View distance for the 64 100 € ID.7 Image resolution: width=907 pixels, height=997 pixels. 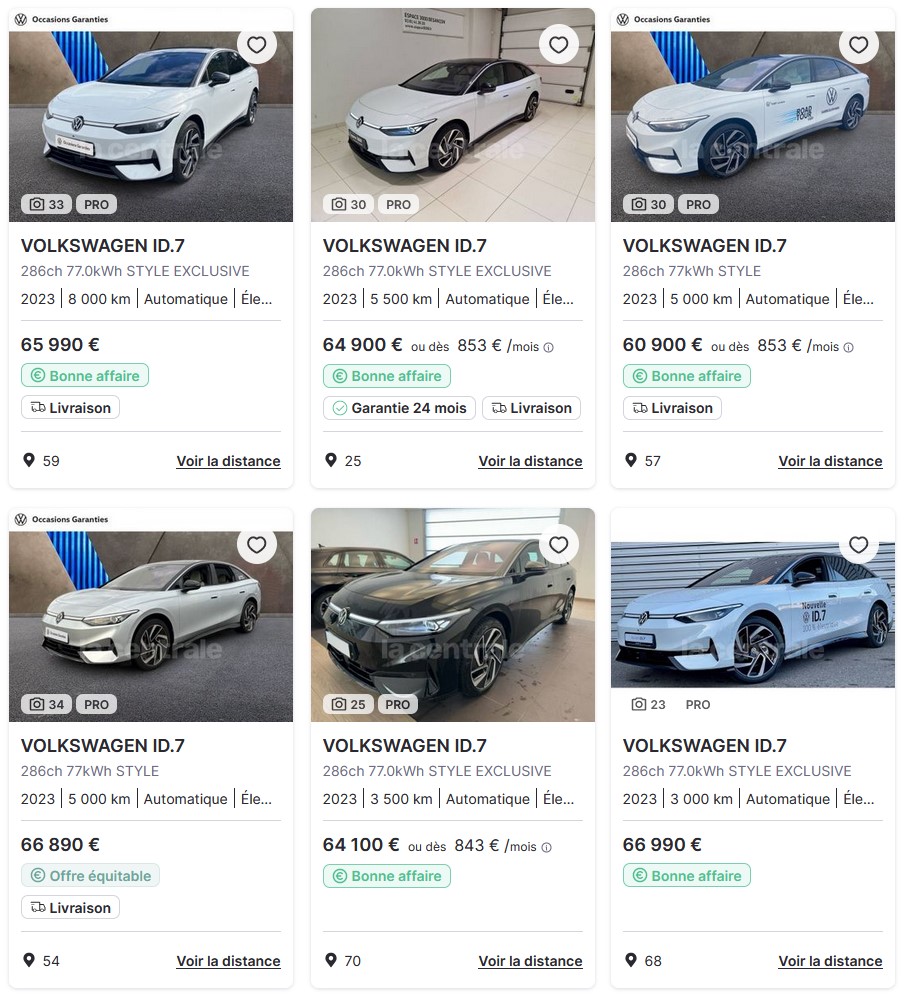[x=530, y=961]
